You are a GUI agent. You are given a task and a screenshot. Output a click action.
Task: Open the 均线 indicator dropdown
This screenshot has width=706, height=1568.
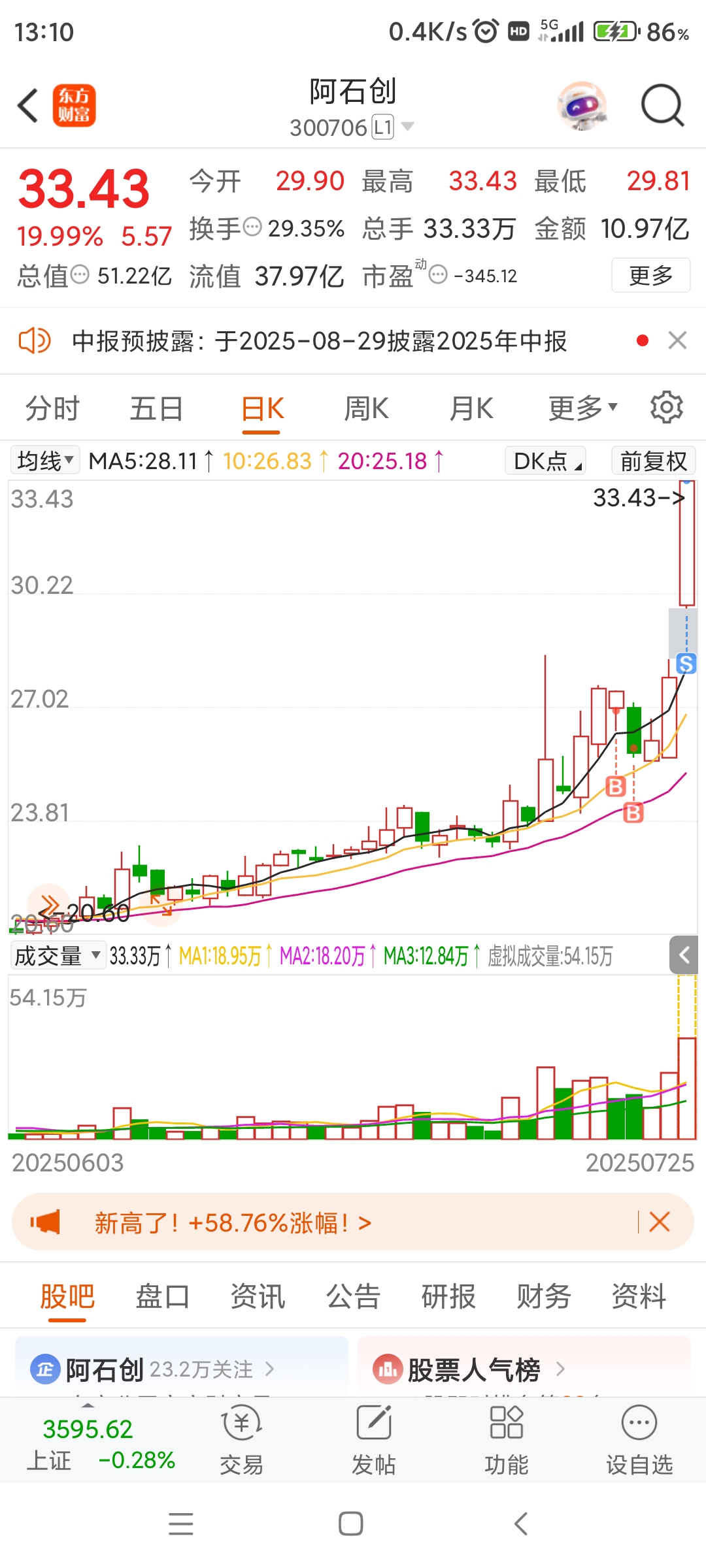pos(44,461)
